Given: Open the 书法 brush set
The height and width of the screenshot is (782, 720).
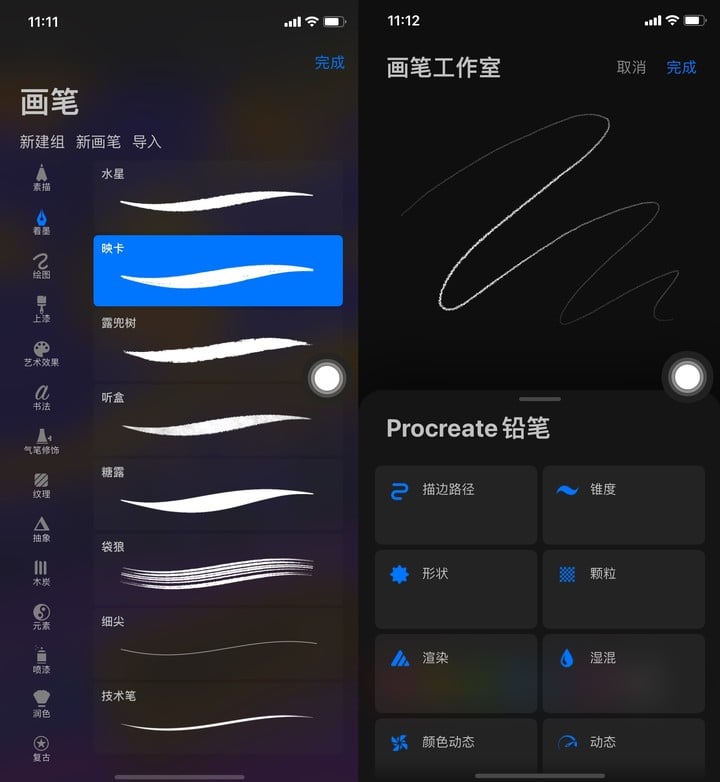Looking at the screenshot, I should (x=41, y=397).
